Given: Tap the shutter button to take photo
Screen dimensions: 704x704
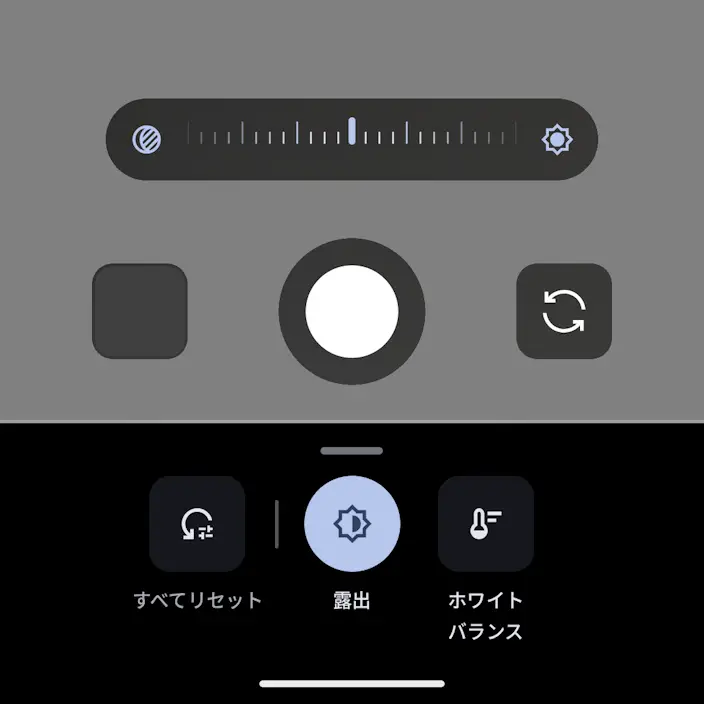Looking at the screenshot, I should (x=352, y=311).
